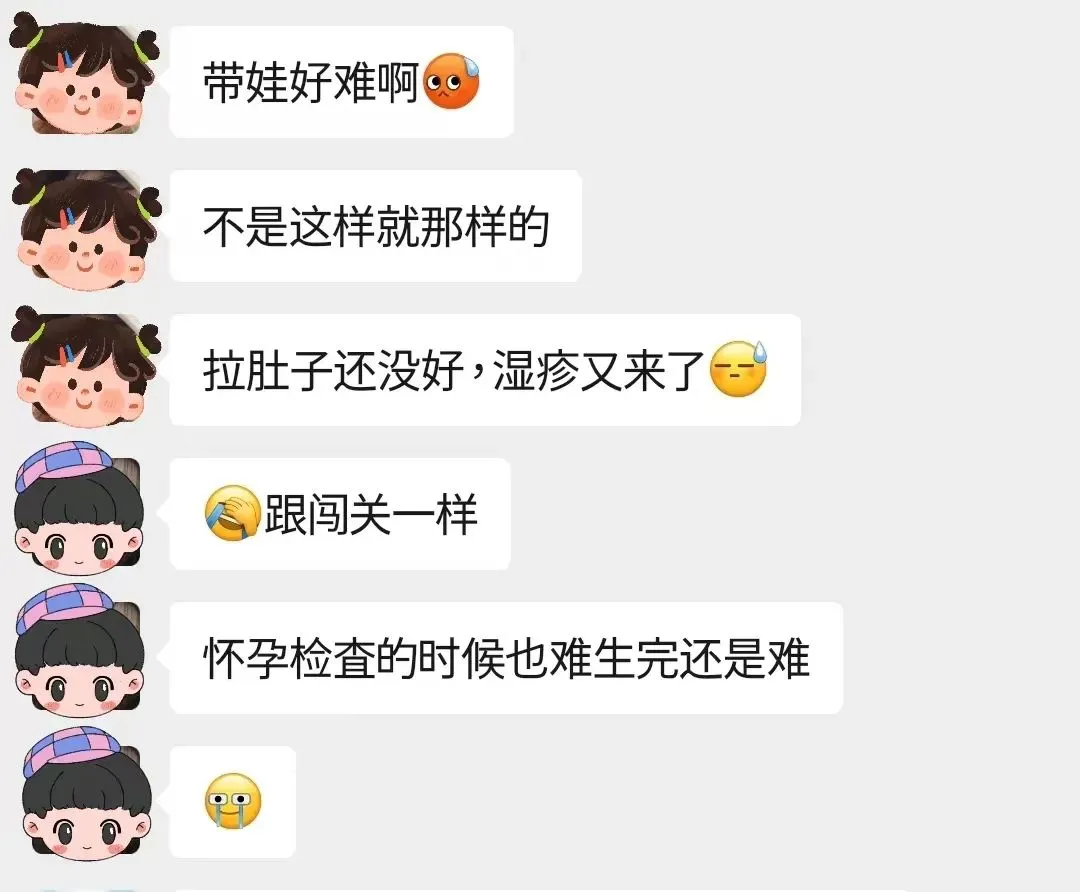View profile from avatar beside 拉肚子还没好 message
Image resolution: width=1080 pixels, height=892 pixels.
coord(85,370)
